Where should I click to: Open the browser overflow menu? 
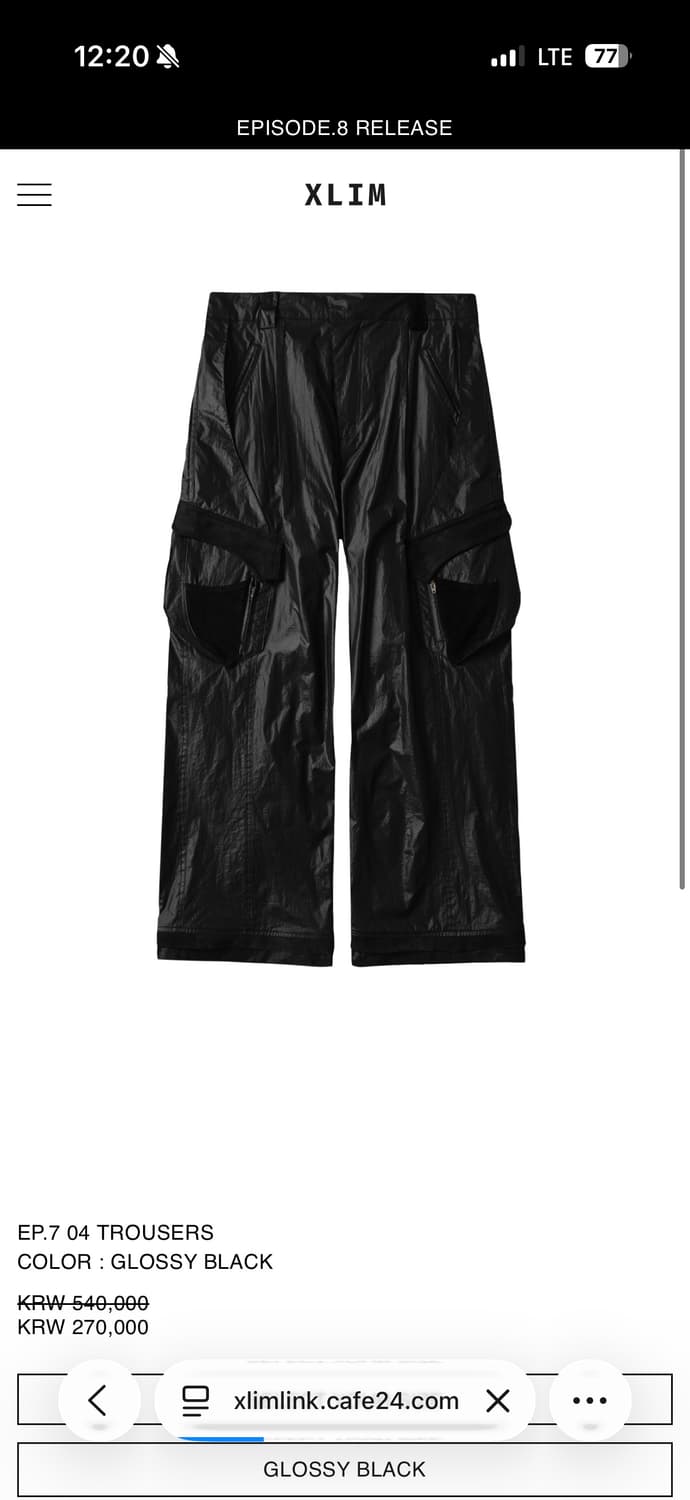[590, 1400]
